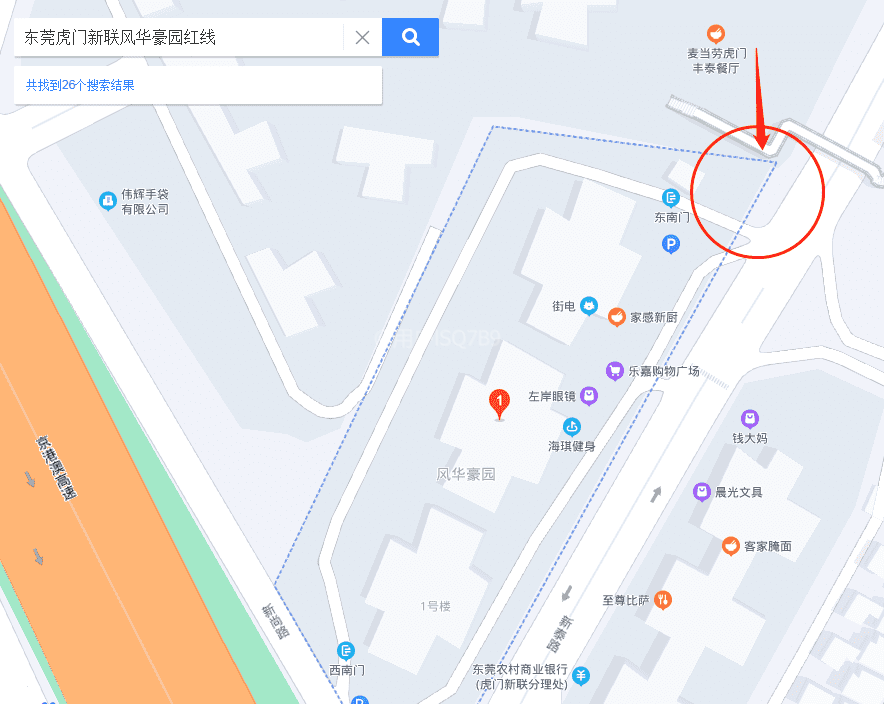Tap the 至尊比萨 pizza marker
This screenshot has height=704, width=884.
click(662, 600)
